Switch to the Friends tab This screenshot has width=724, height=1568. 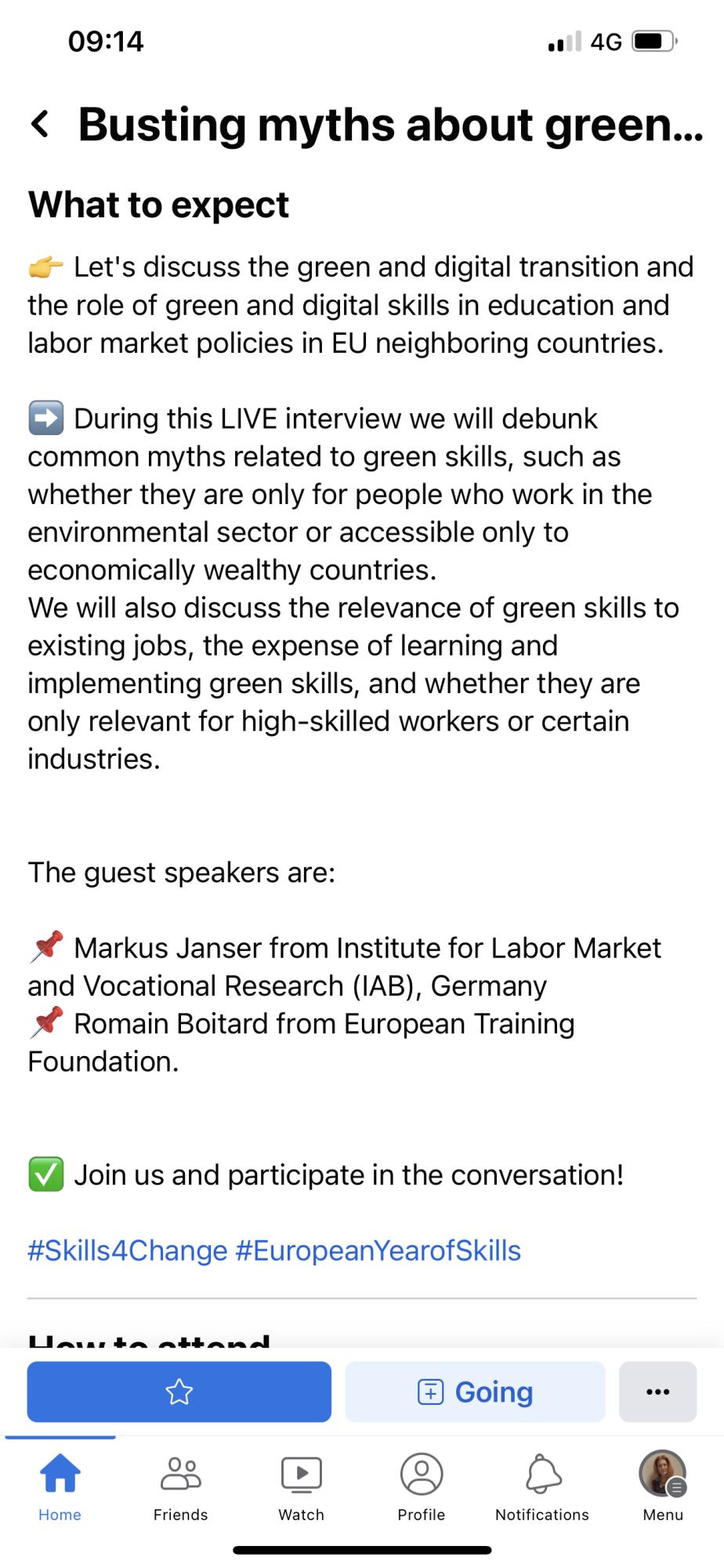click(180, 1486)
